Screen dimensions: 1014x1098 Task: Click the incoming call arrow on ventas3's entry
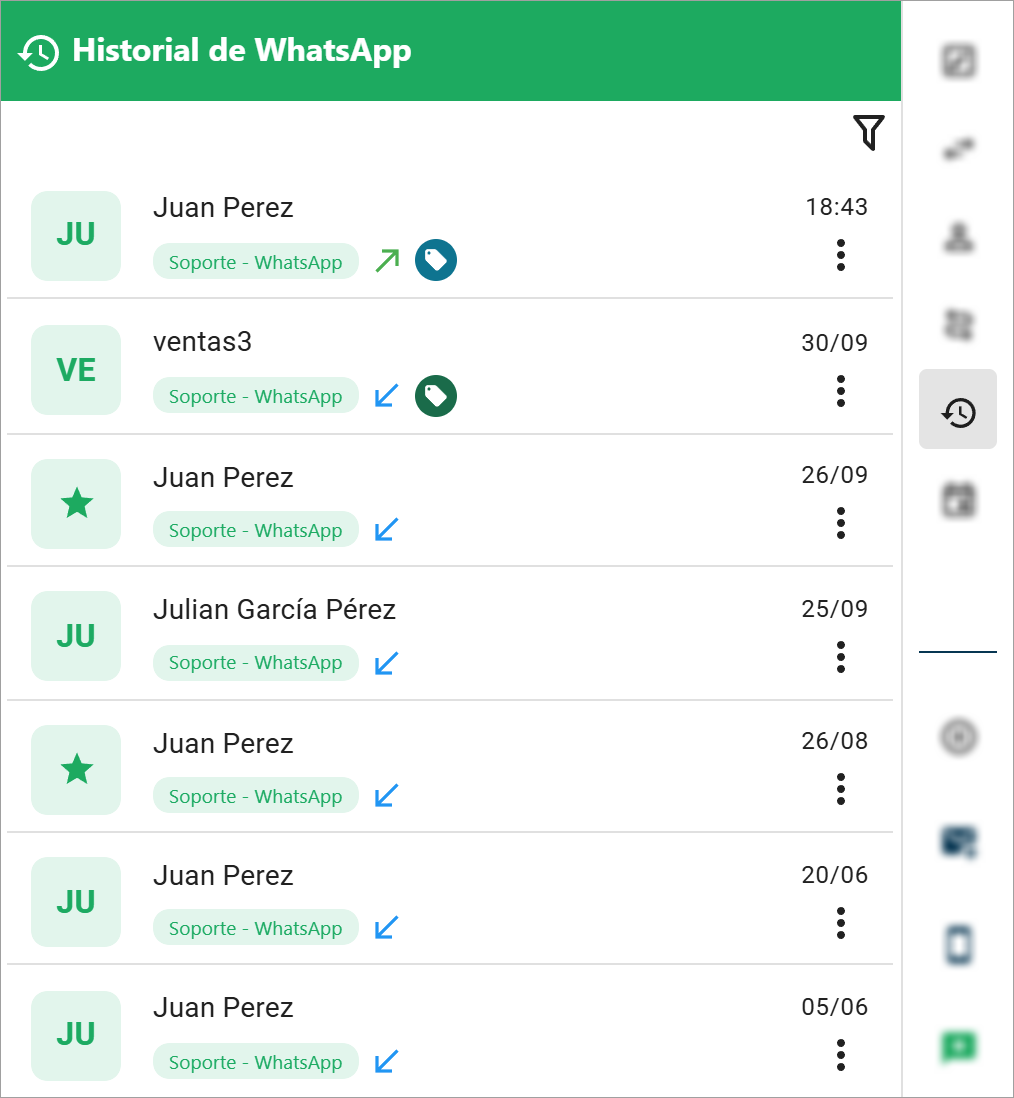387,395
